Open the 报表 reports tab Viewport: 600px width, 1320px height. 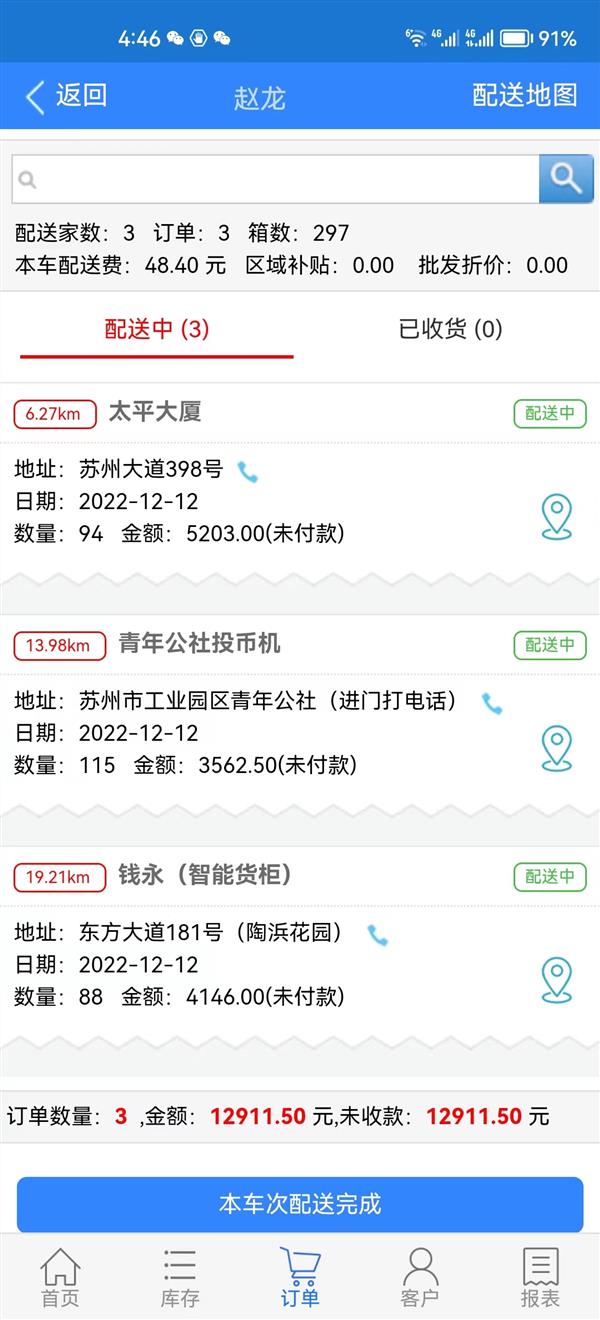tap(540, 1277)
